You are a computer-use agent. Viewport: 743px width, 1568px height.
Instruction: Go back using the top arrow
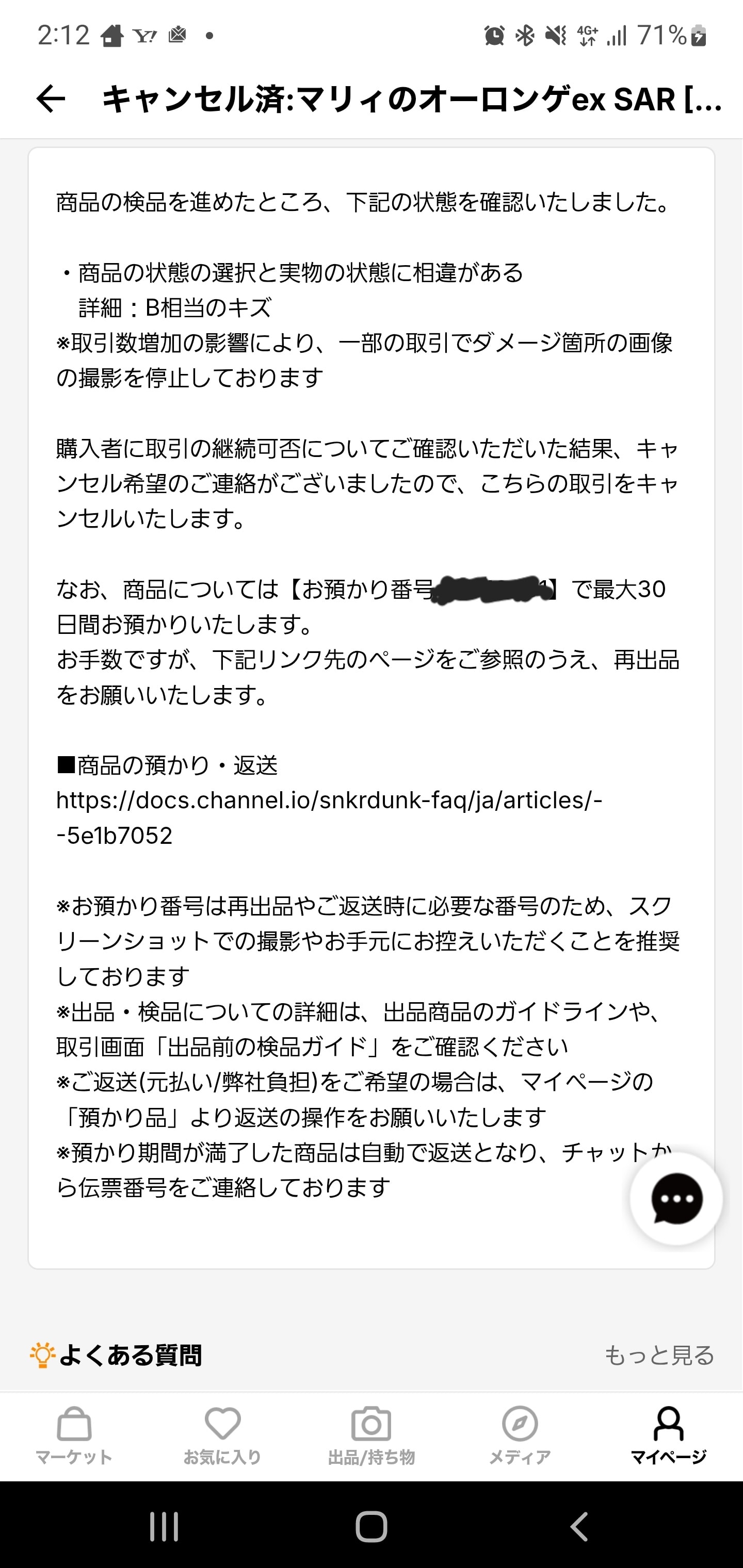[51, 99]
